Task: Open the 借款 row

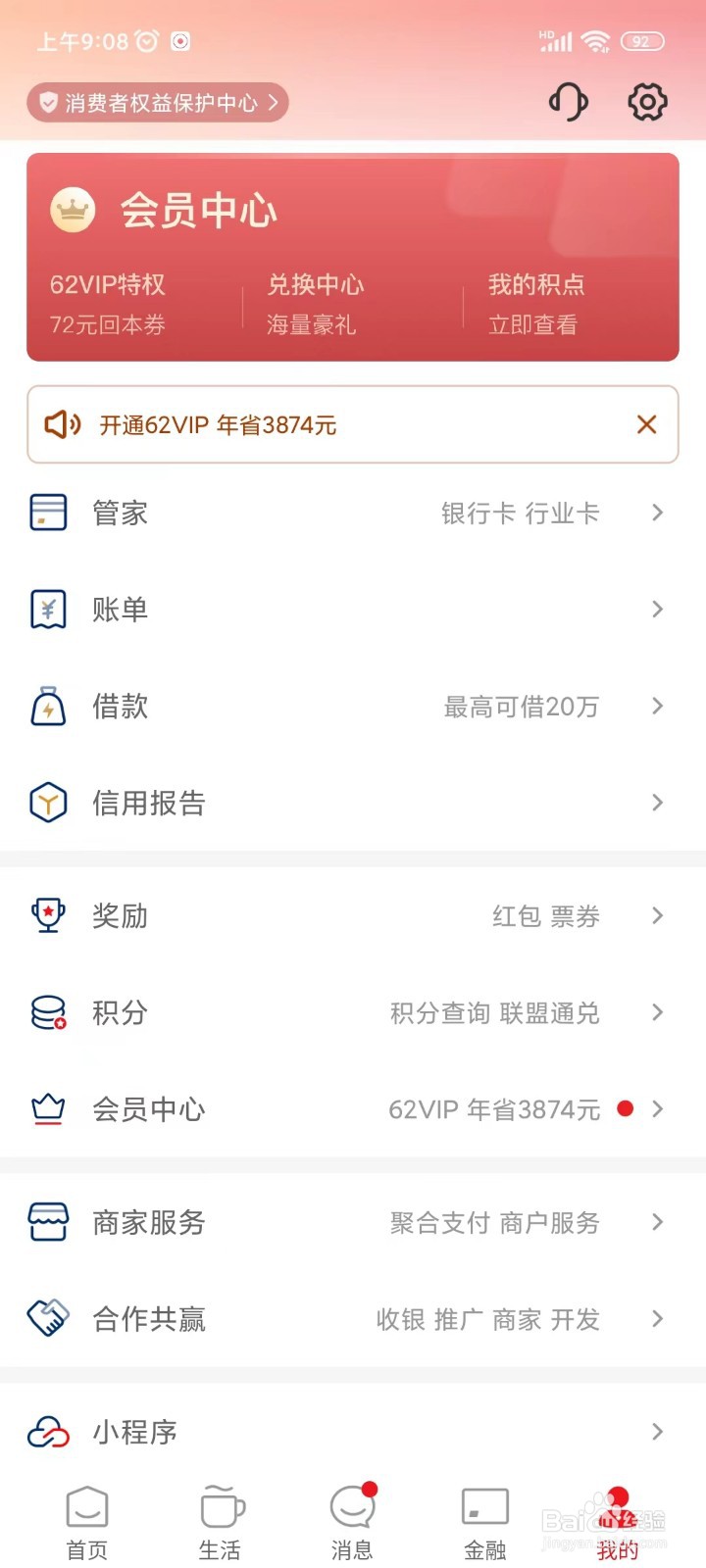Action: tap(353, 706)
